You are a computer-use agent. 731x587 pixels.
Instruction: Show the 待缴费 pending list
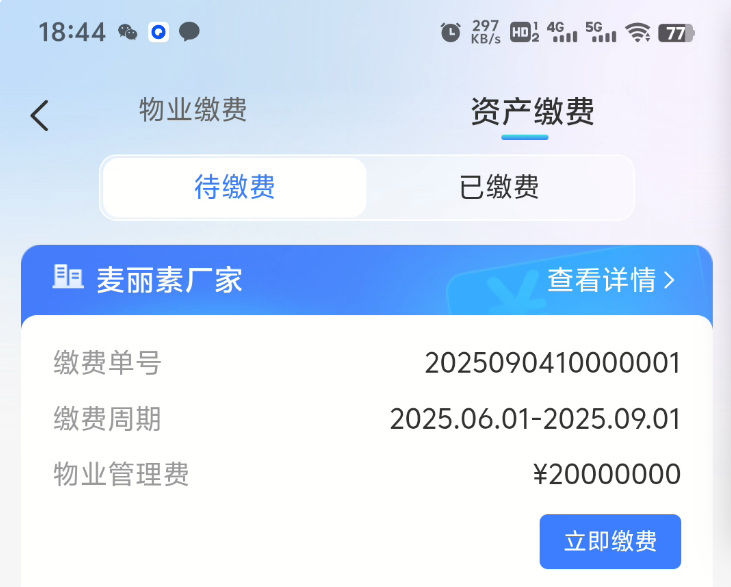click(x=235, y=187)
